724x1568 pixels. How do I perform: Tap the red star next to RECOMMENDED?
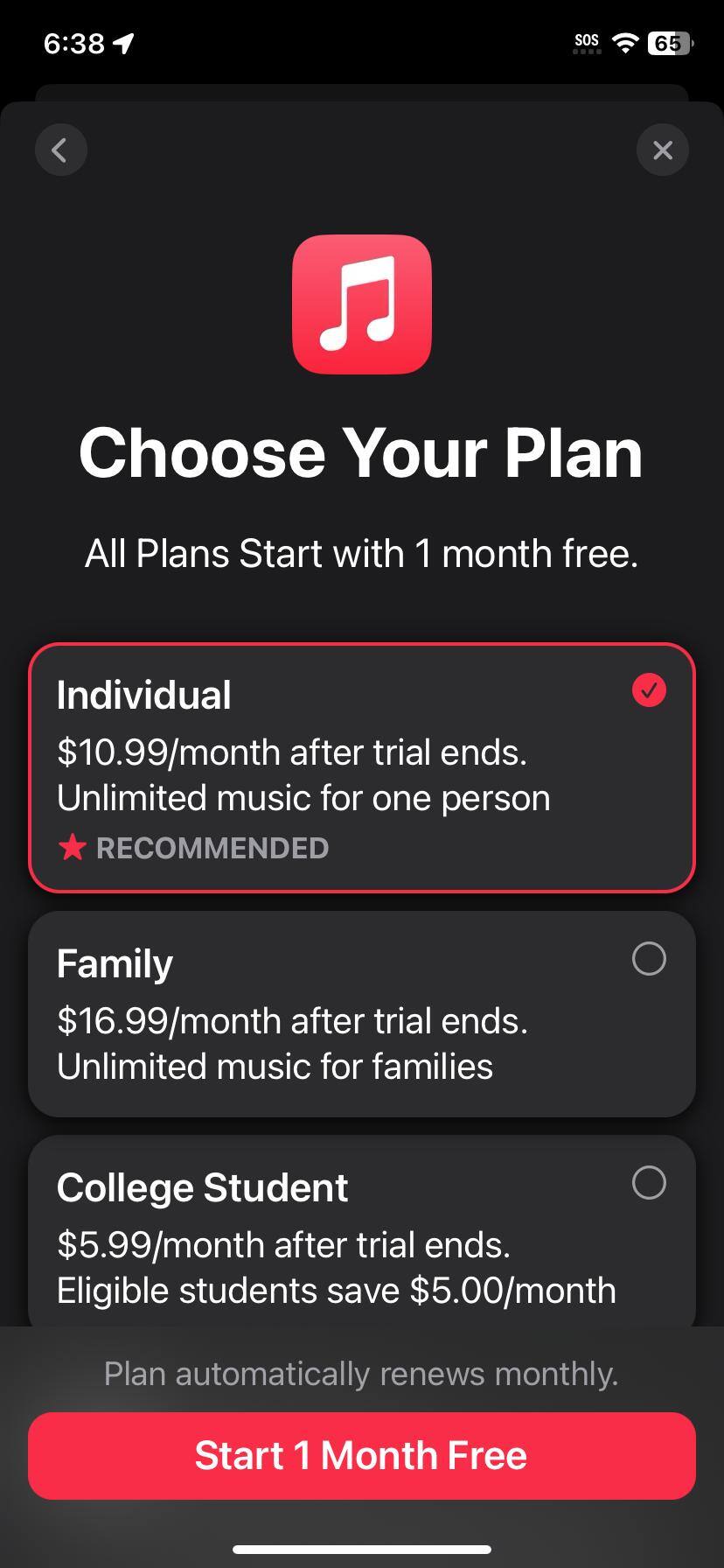click(72, 846)
